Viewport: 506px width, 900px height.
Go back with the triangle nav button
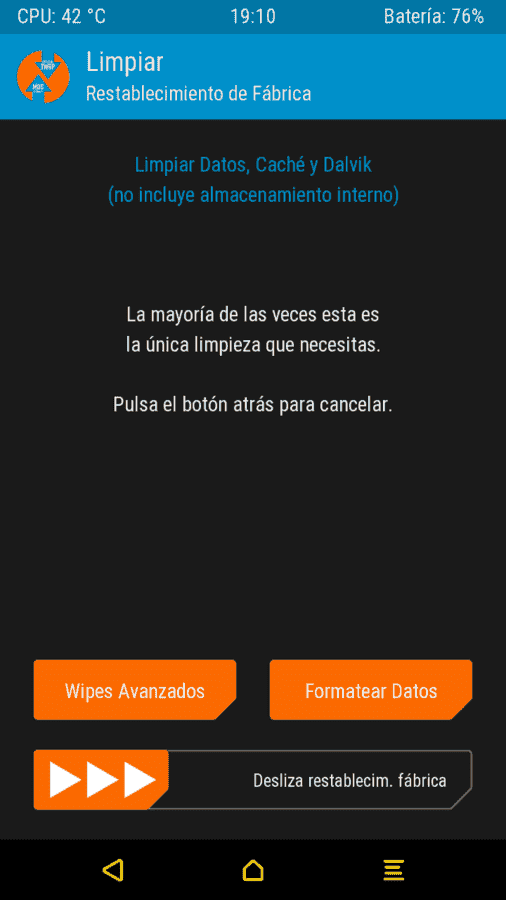(x=113, y=870)
